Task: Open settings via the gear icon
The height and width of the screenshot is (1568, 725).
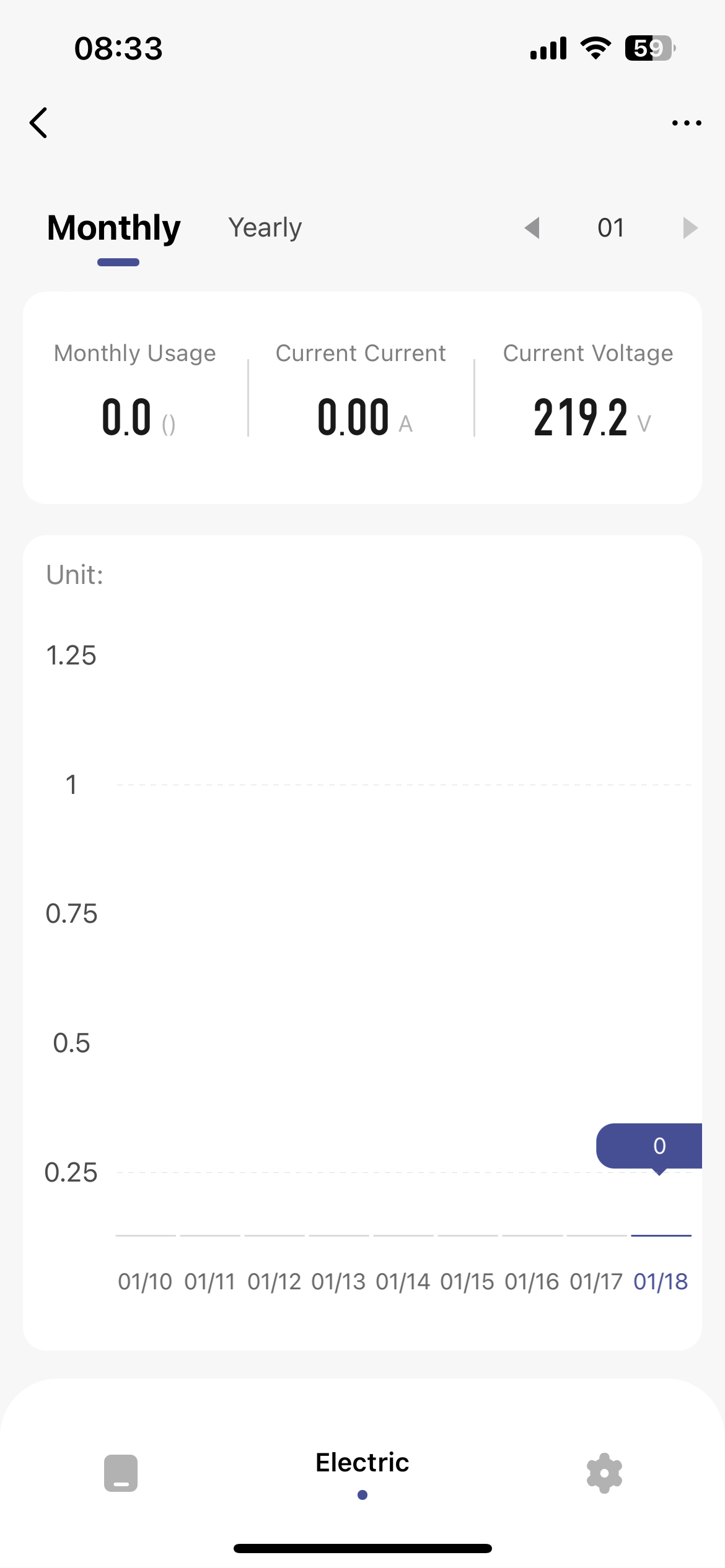Action: [604, 1473]
